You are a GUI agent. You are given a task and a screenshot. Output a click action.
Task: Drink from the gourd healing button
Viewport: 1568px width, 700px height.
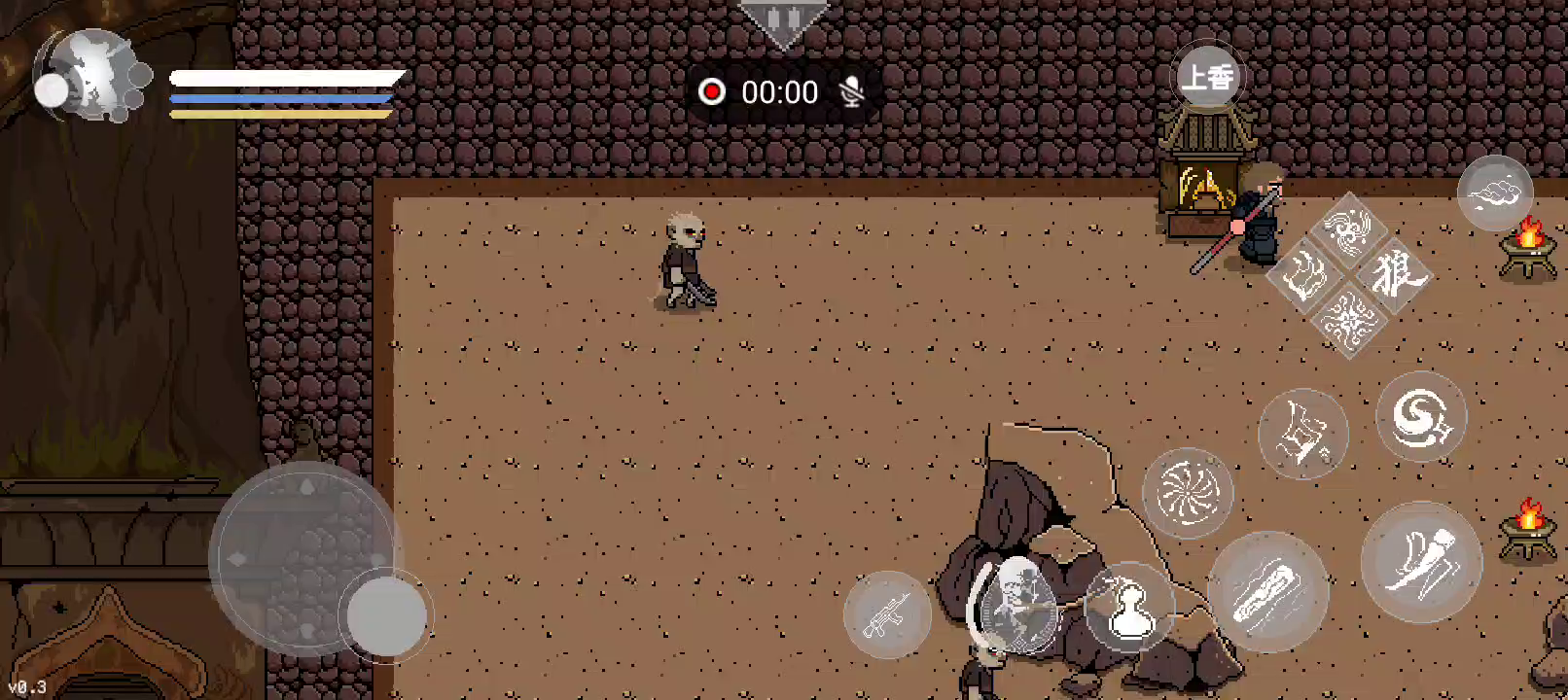pos(1128,607)
